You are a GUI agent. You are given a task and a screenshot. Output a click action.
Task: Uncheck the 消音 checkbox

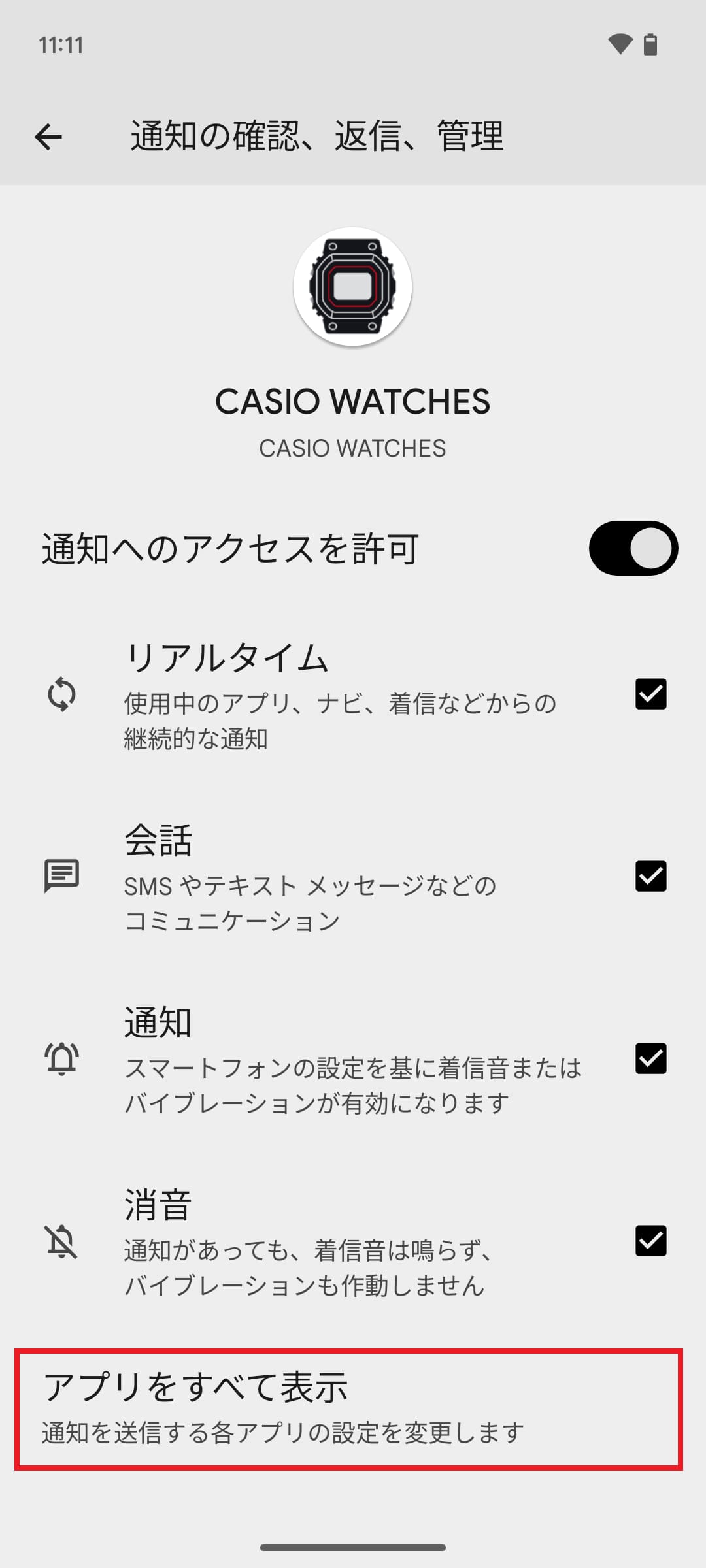[x=650, y=1241]
